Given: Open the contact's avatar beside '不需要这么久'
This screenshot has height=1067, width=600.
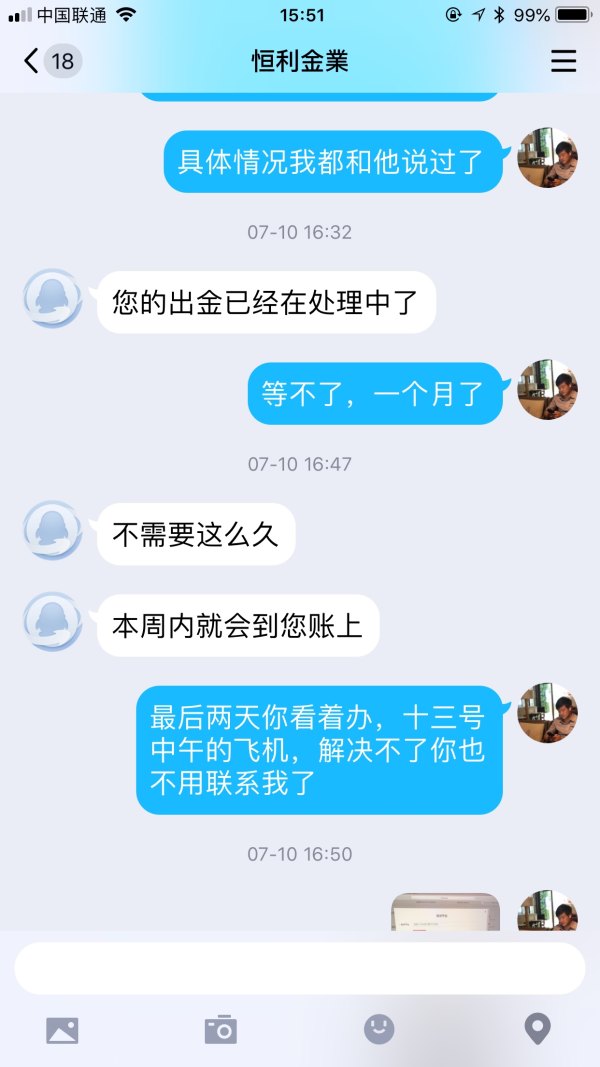Looking at the screenshot, I should tap(52, 530).
